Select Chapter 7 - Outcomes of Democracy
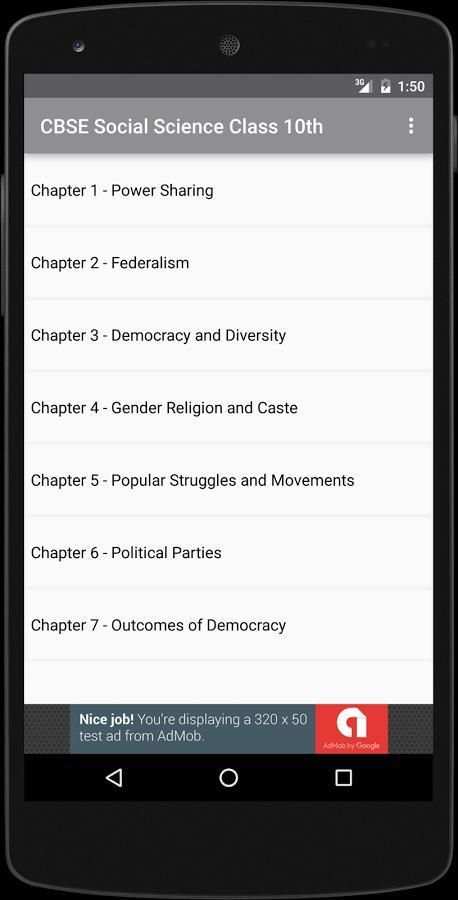Screen dimensions: 458x900 click(x=228, y=624)
